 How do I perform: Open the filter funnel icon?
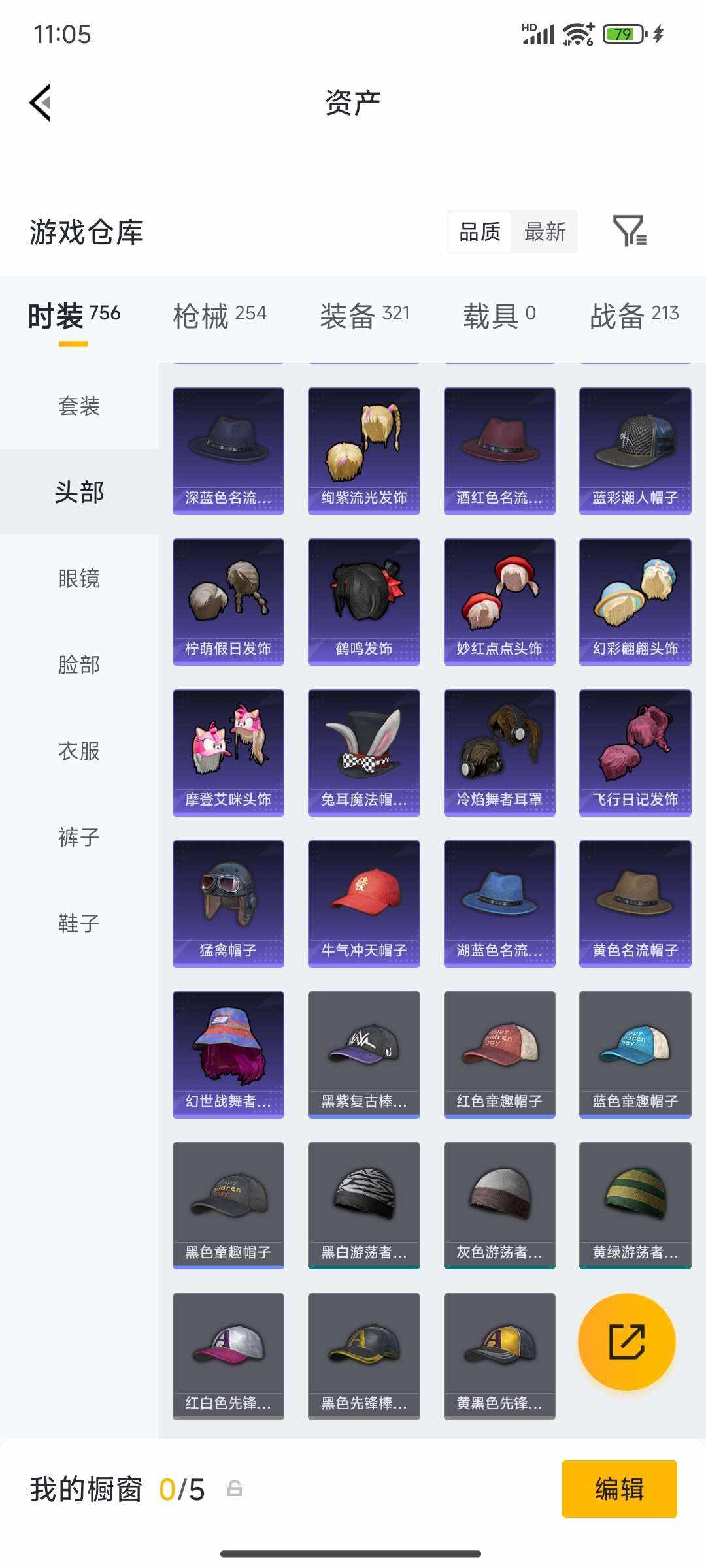pyautogui.click(x=630, y=232)
